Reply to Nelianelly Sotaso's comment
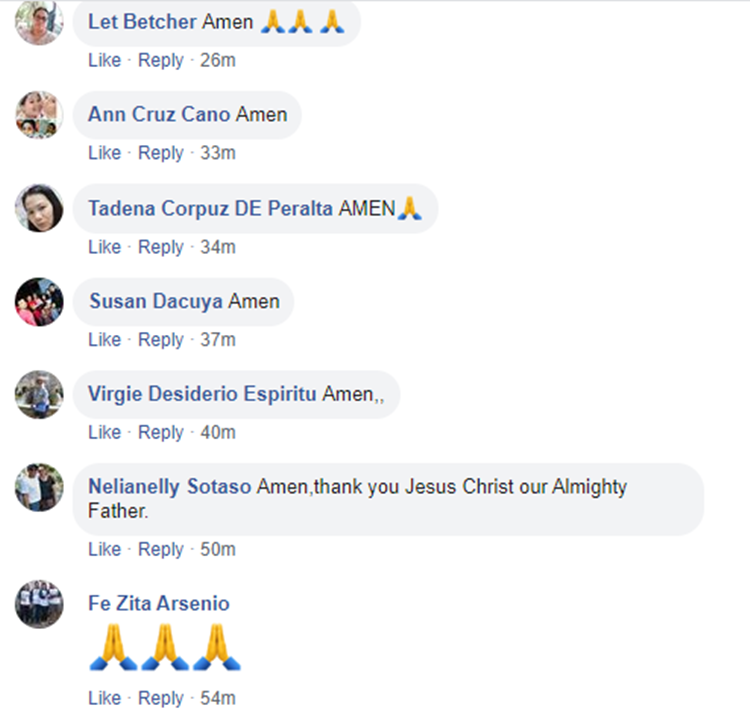 point(161,549)
